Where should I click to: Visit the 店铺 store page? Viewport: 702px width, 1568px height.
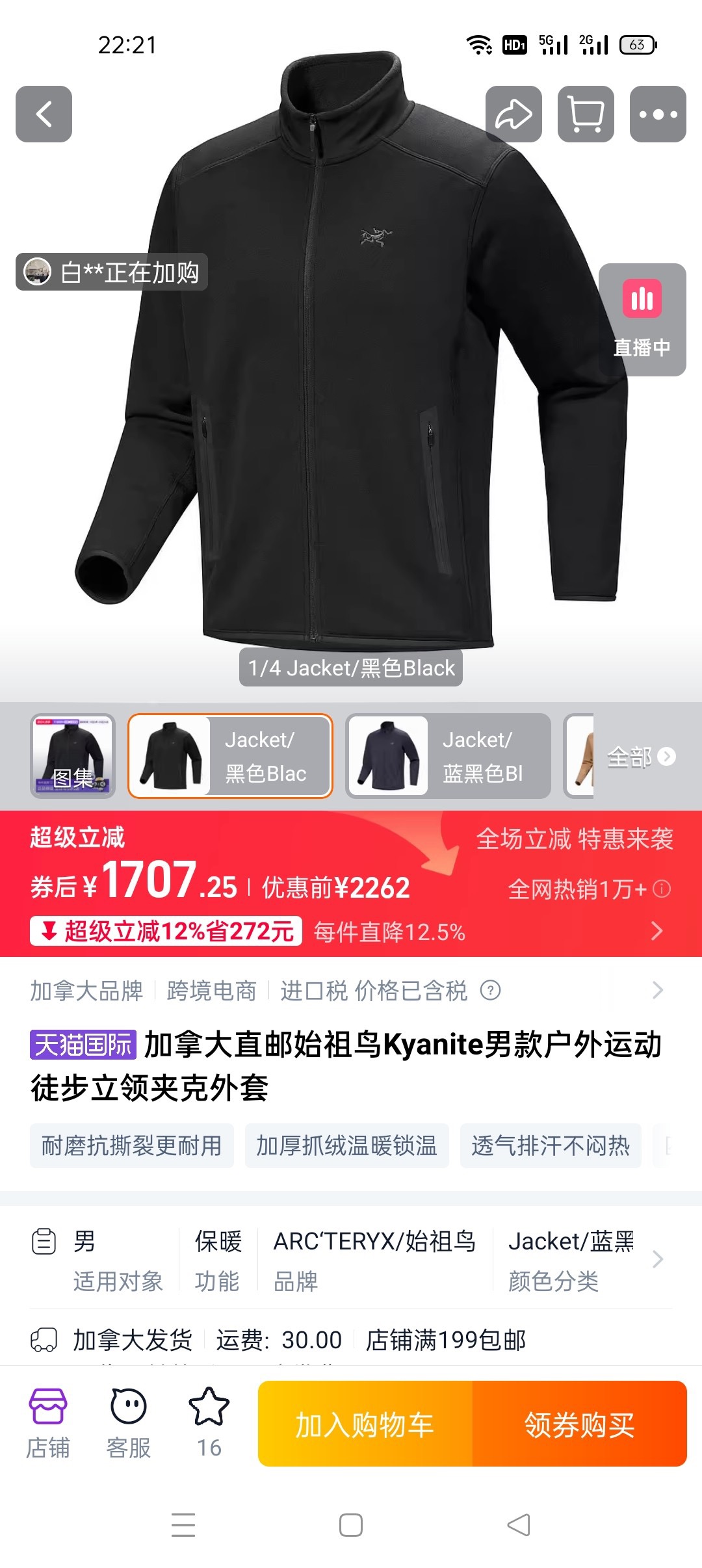47,1424
